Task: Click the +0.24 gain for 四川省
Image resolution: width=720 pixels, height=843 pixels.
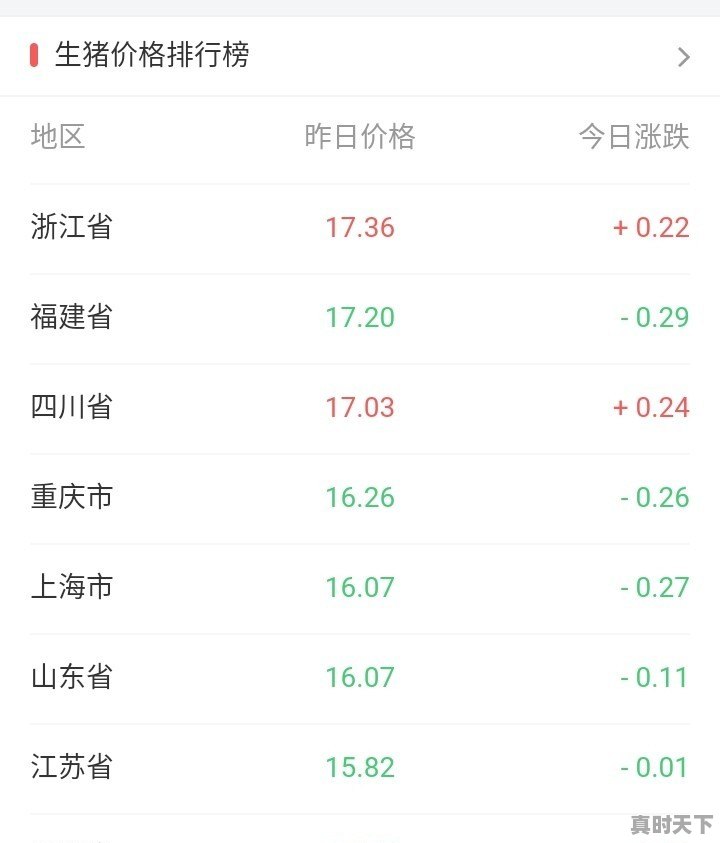Action: [x=650, y=408]
